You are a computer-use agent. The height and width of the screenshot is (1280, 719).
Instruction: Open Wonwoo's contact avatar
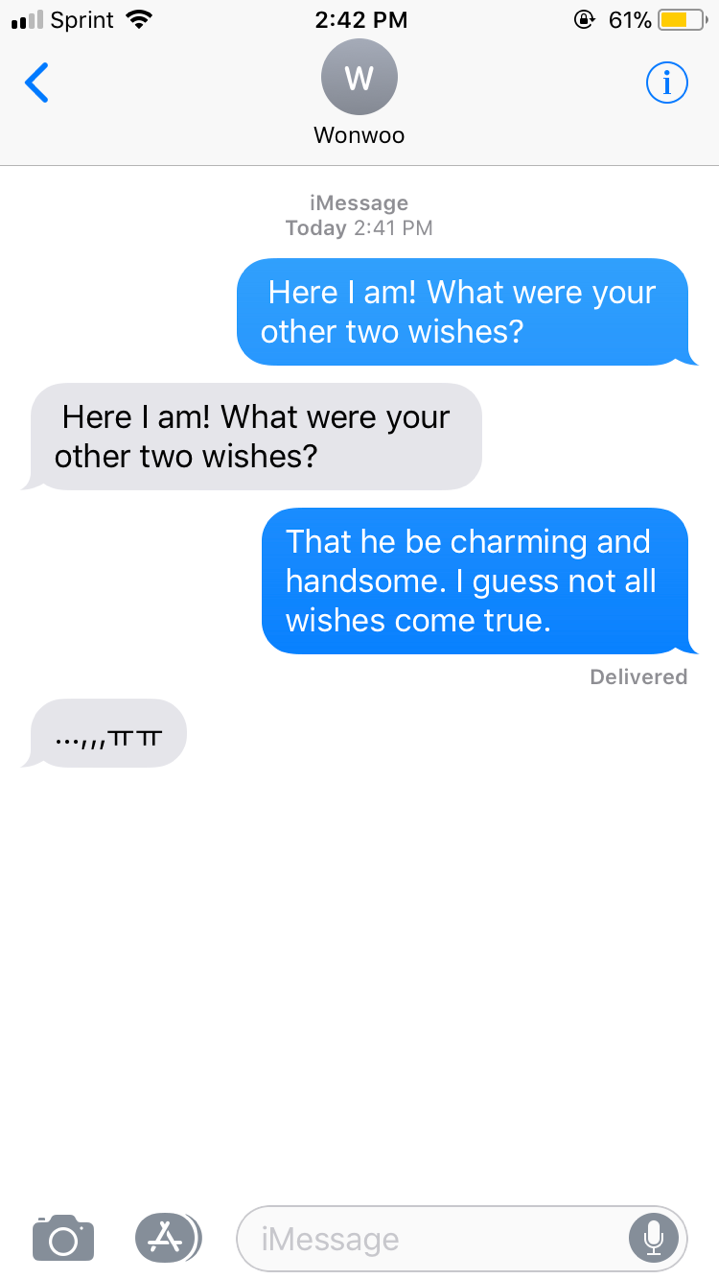(x=359, y=77)
